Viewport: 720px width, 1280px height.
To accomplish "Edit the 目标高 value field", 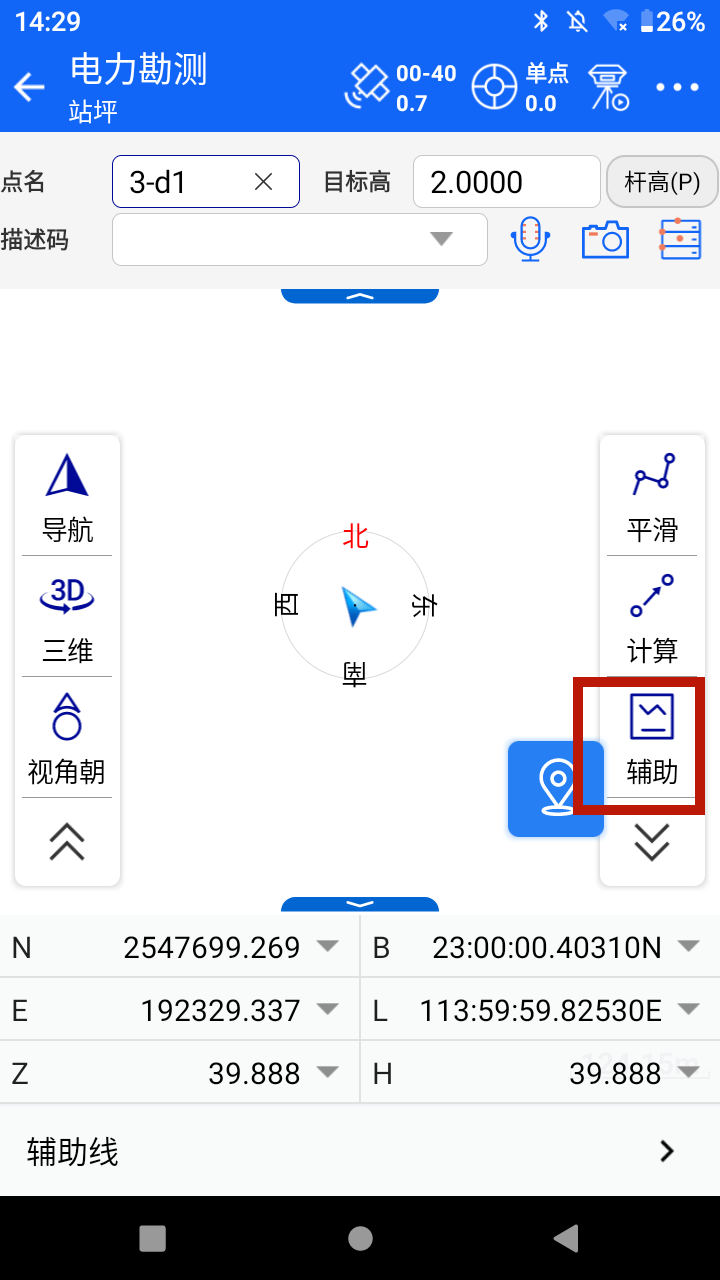I will tap(505, 182).
